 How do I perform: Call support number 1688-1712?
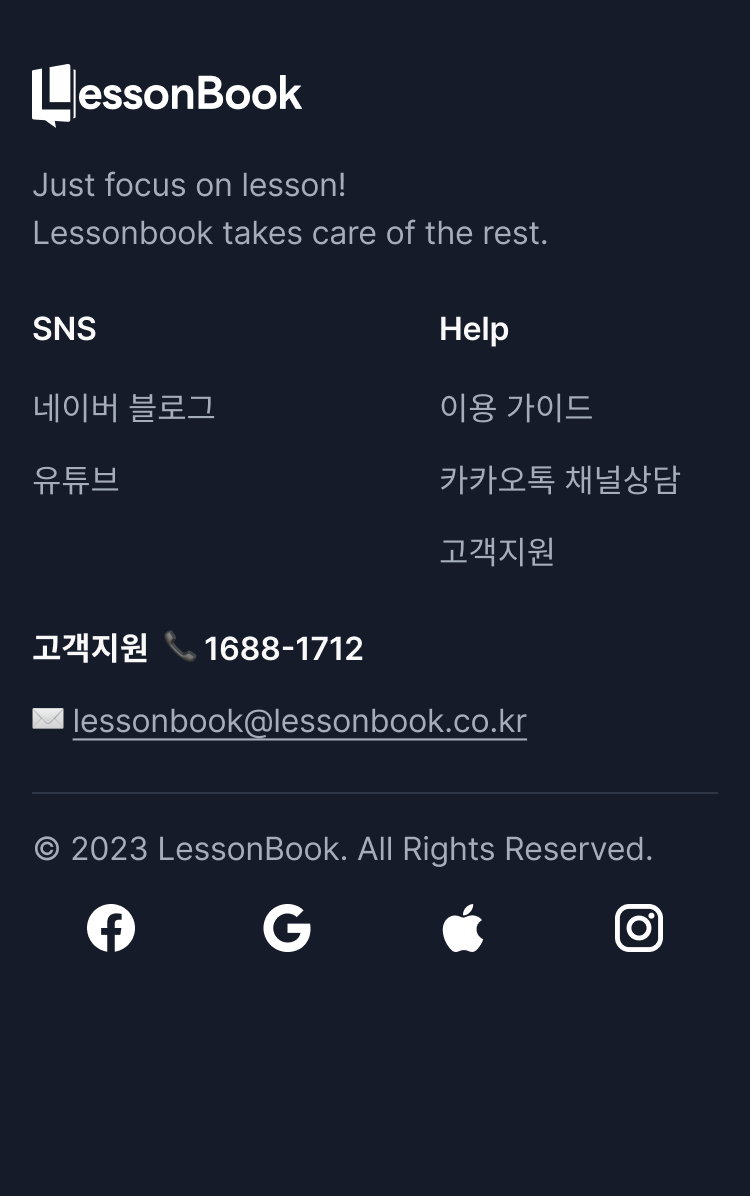tap(283, 649)
